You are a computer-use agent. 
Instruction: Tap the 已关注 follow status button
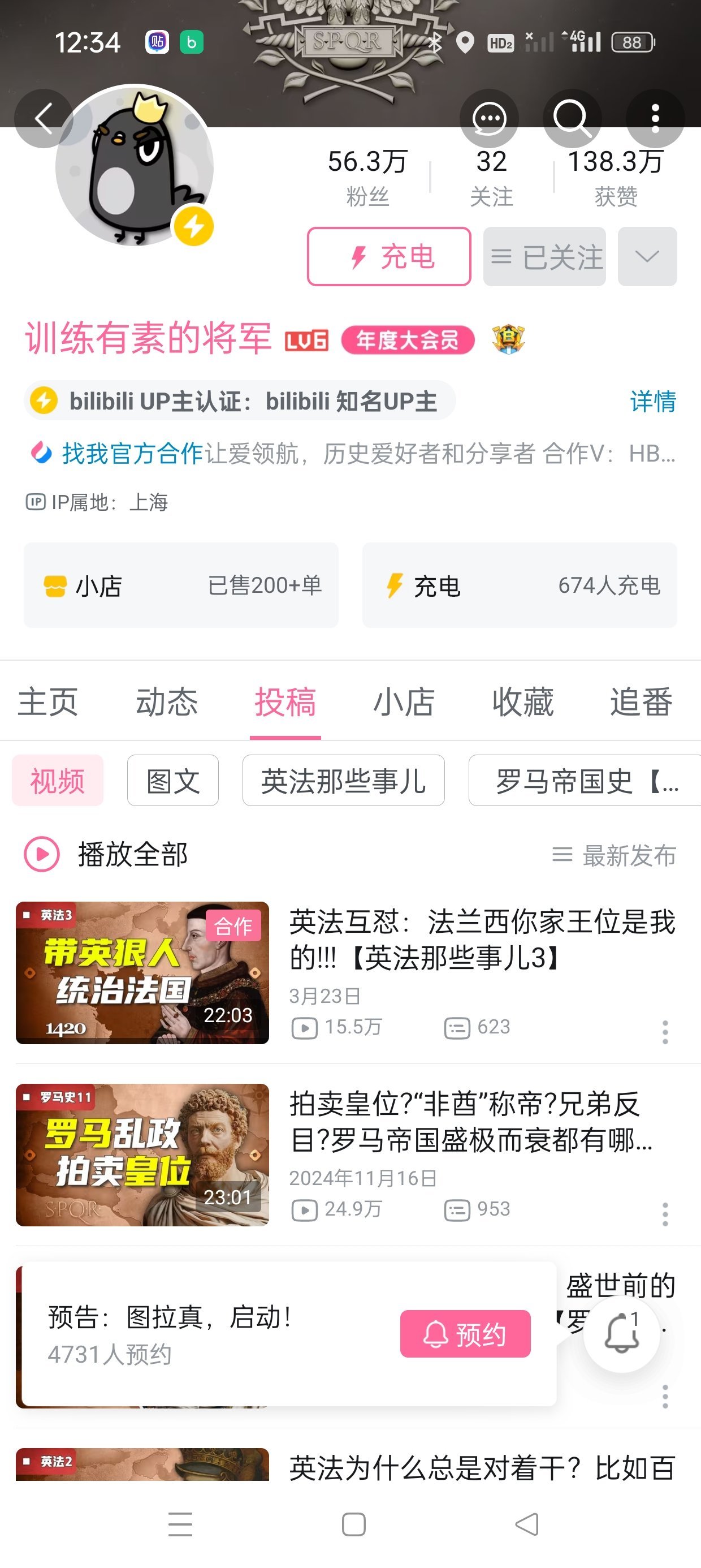coord(544,256)
